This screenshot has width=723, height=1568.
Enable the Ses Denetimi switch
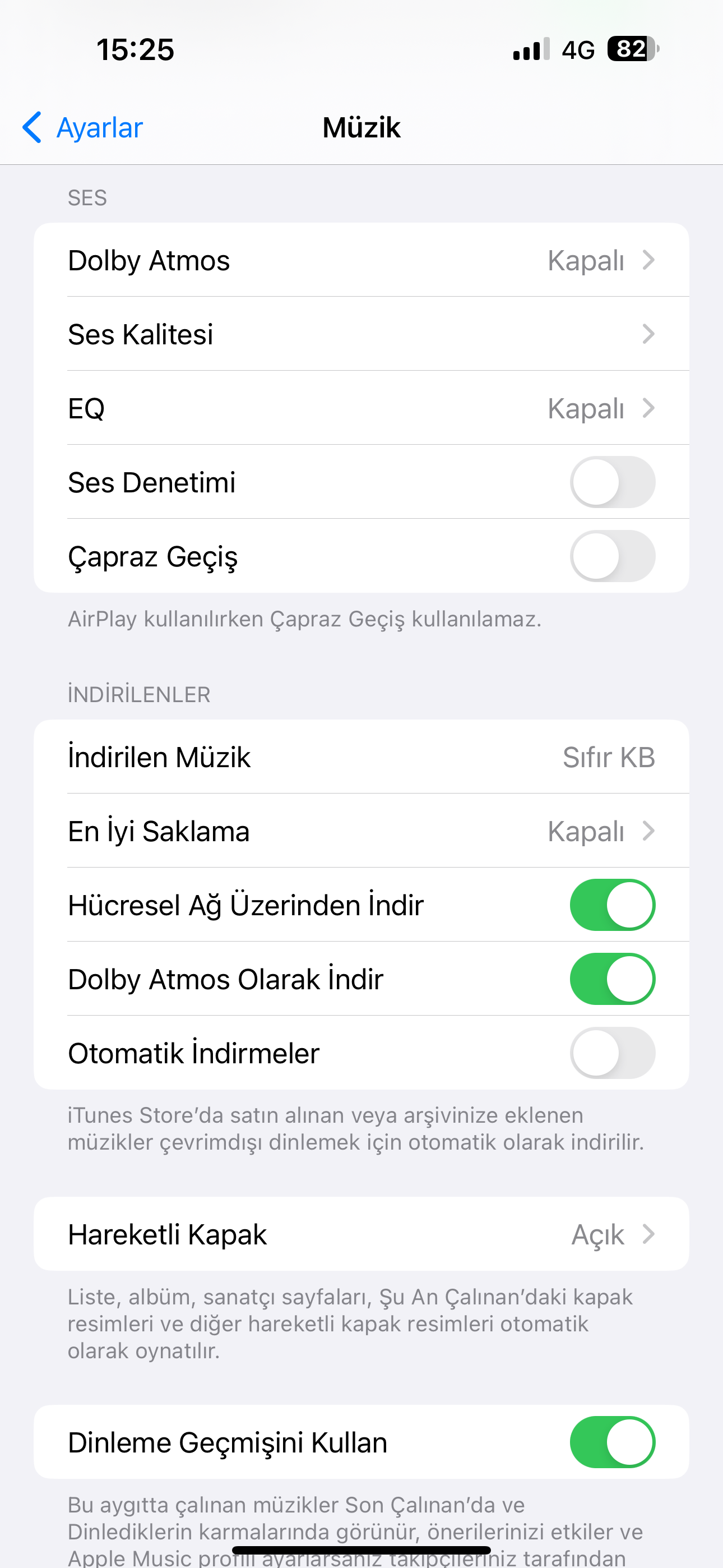[x=611, y=483]
